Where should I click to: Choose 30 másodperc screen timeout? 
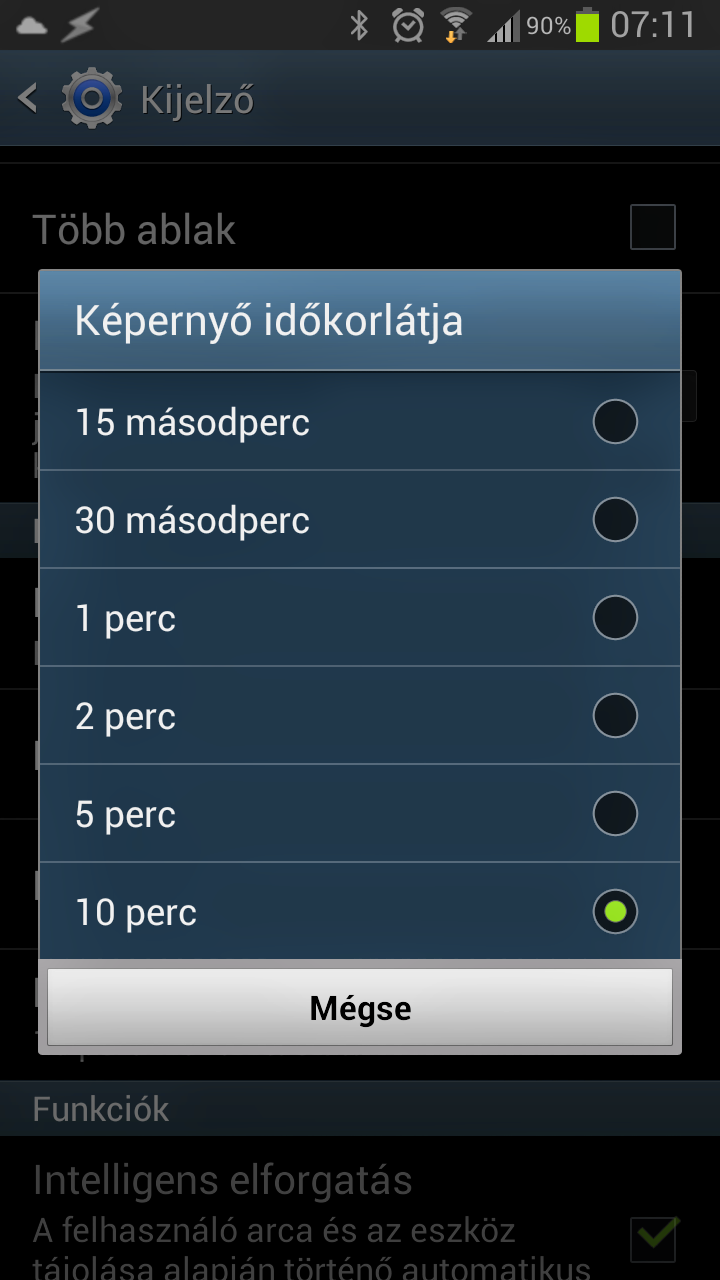point(360,519)
